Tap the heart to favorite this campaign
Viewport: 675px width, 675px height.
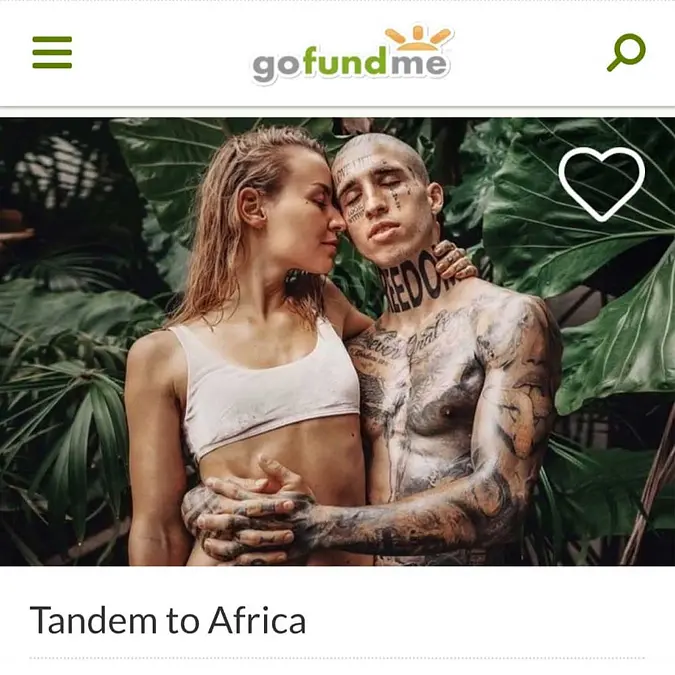(602, 183)
